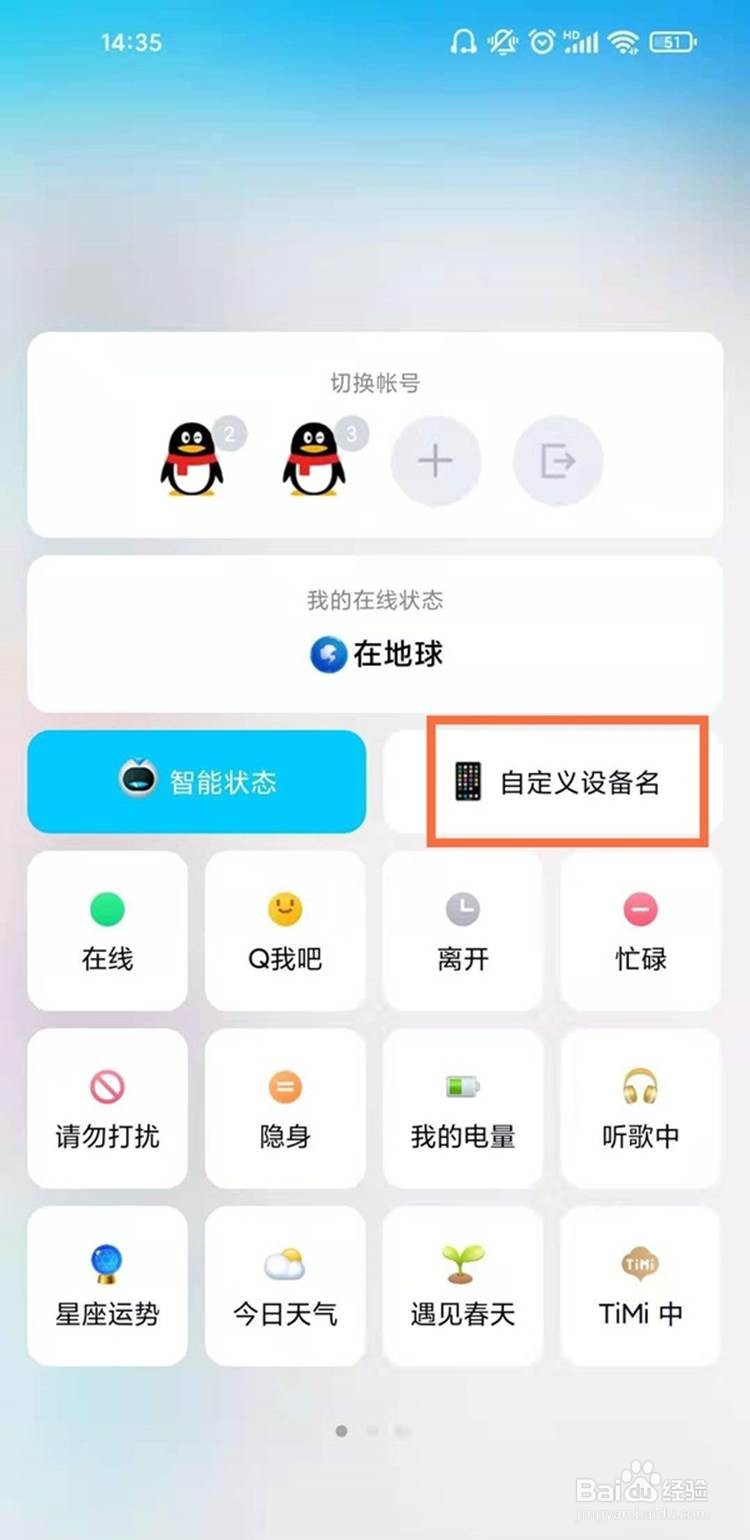Toggle the 智能状态 smart status option
Screen dimensions: 750x1540
click(x=196, y=781)
